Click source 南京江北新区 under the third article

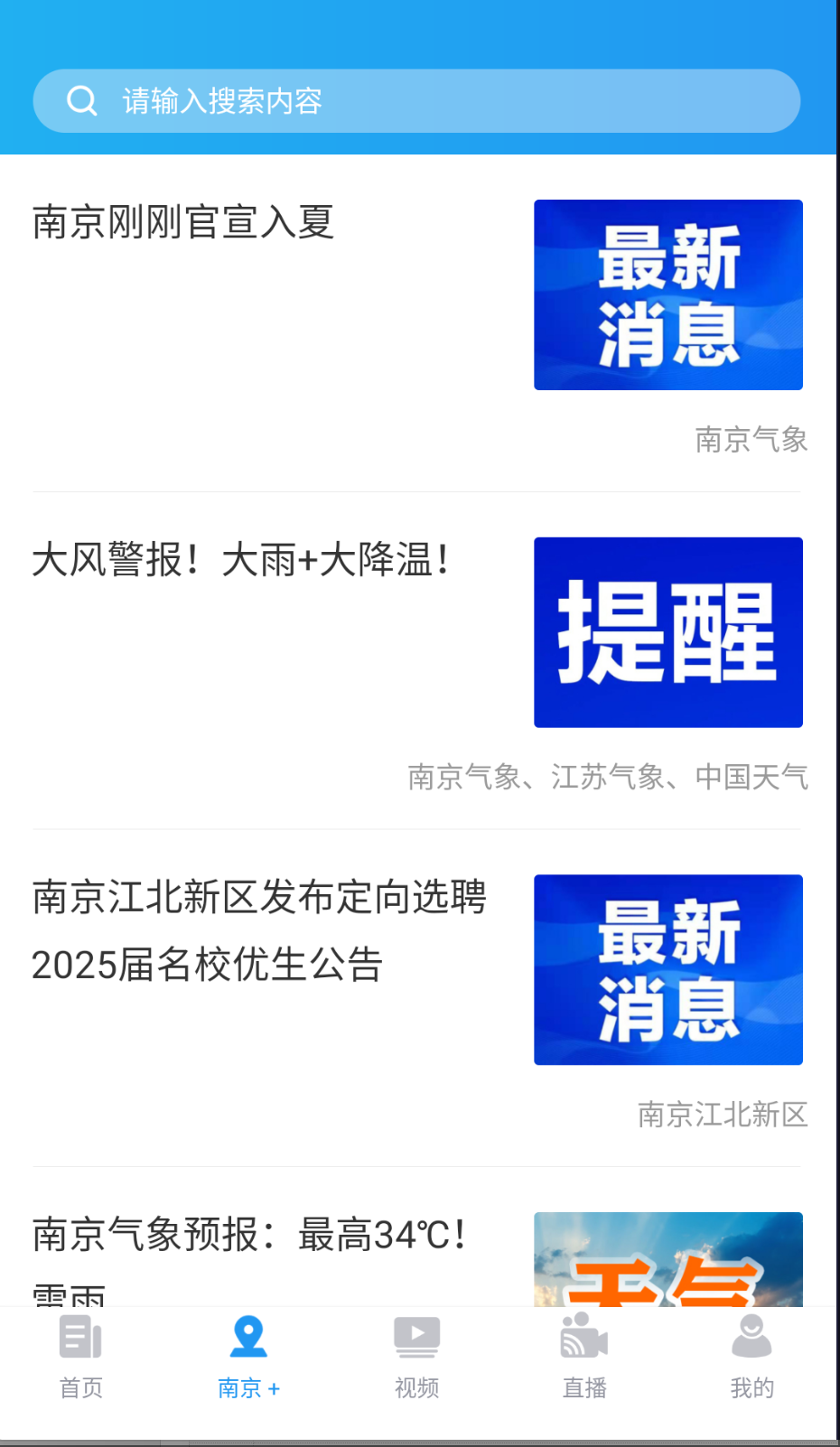click(723, 1115)
